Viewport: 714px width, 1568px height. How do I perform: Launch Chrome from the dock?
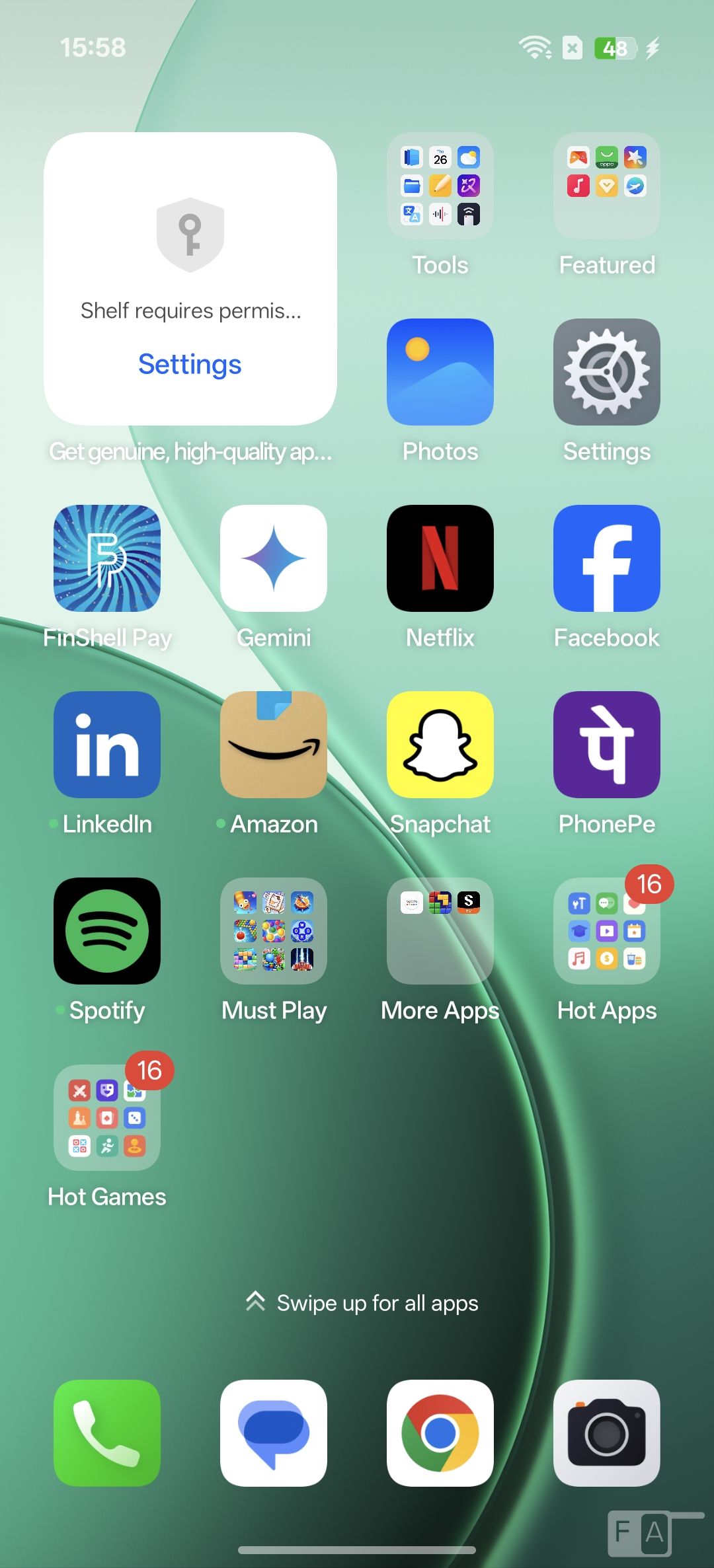click(440, 1433)
